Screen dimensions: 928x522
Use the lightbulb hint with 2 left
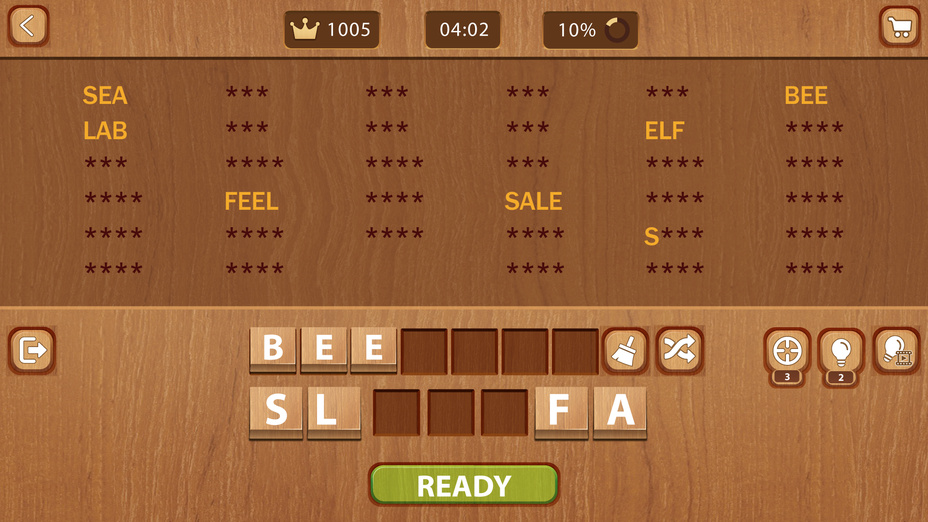841,351
